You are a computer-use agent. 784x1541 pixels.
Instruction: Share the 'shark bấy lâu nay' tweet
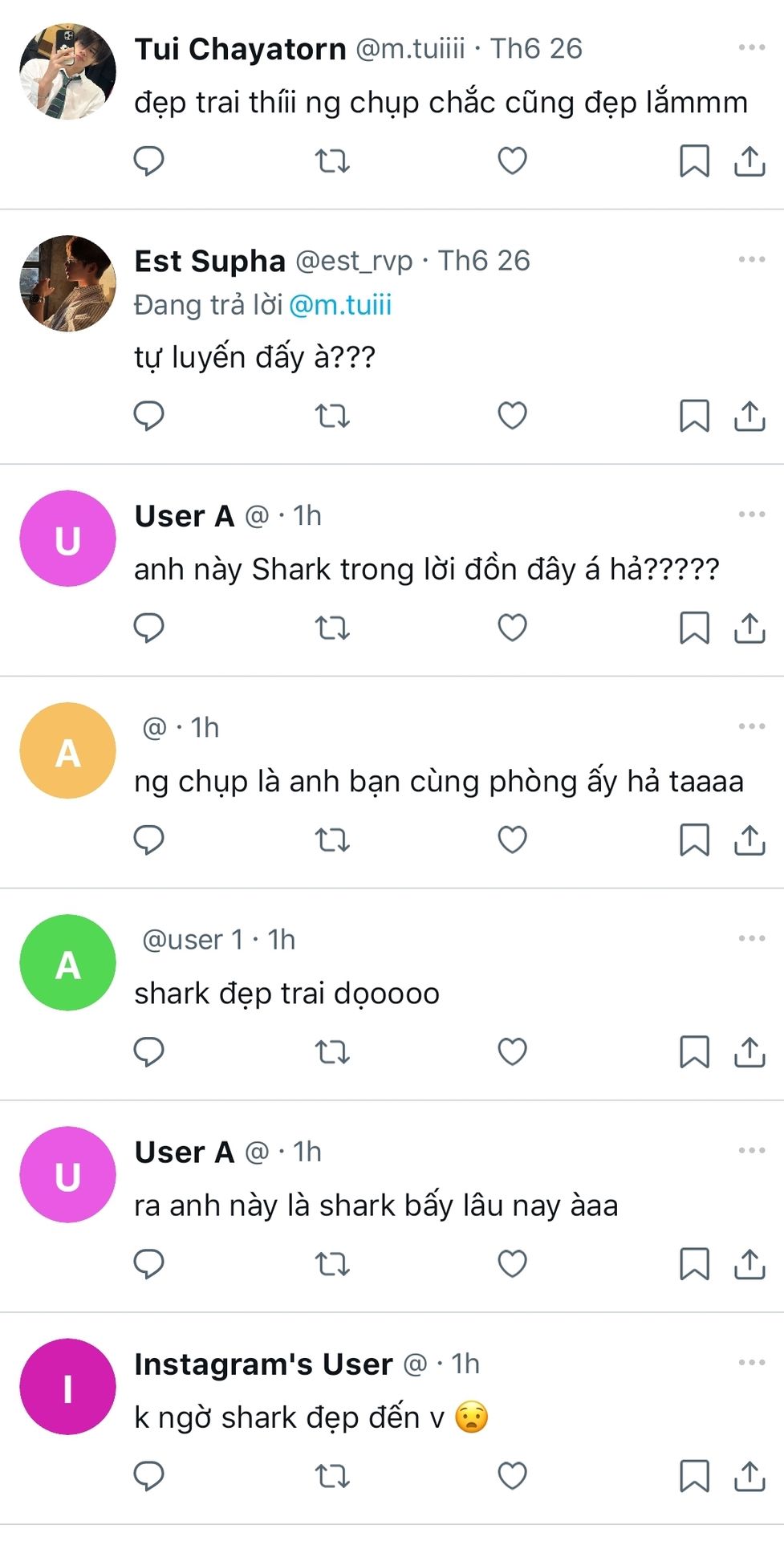coord(749,1264)
